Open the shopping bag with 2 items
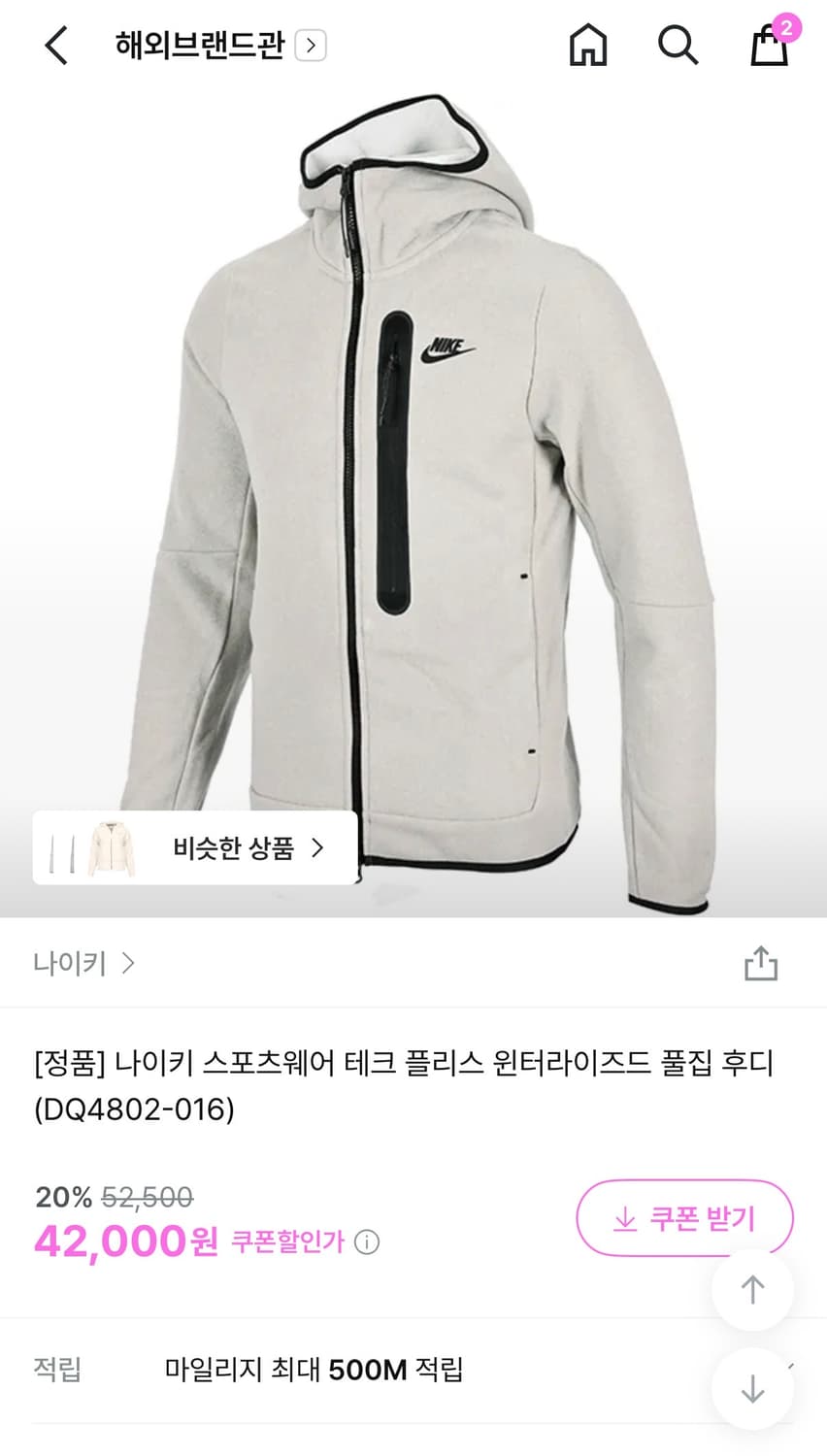827x1456 pixels. [768, 49]
